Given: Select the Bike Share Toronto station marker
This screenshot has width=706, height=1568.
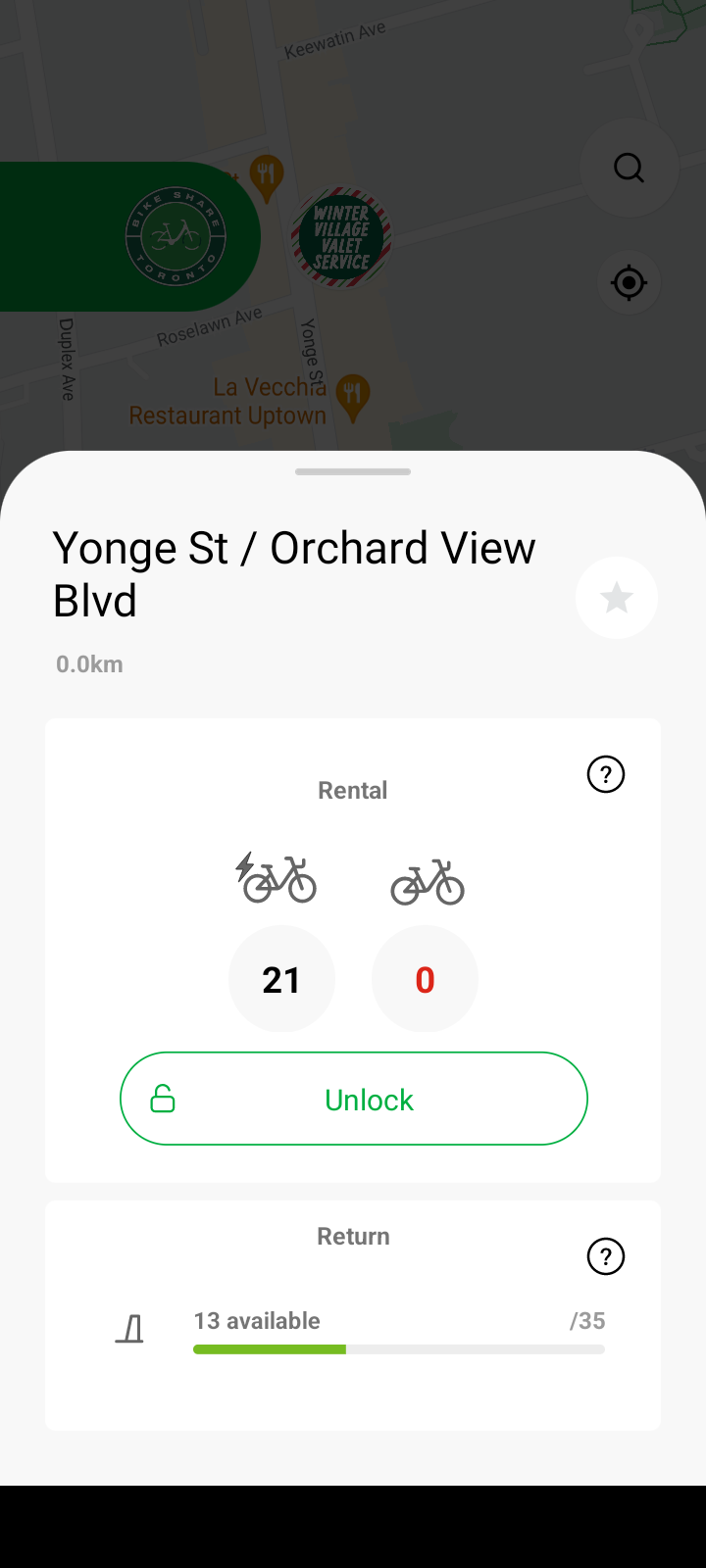Looking at the screenshot, I should [x=176, y=236].
